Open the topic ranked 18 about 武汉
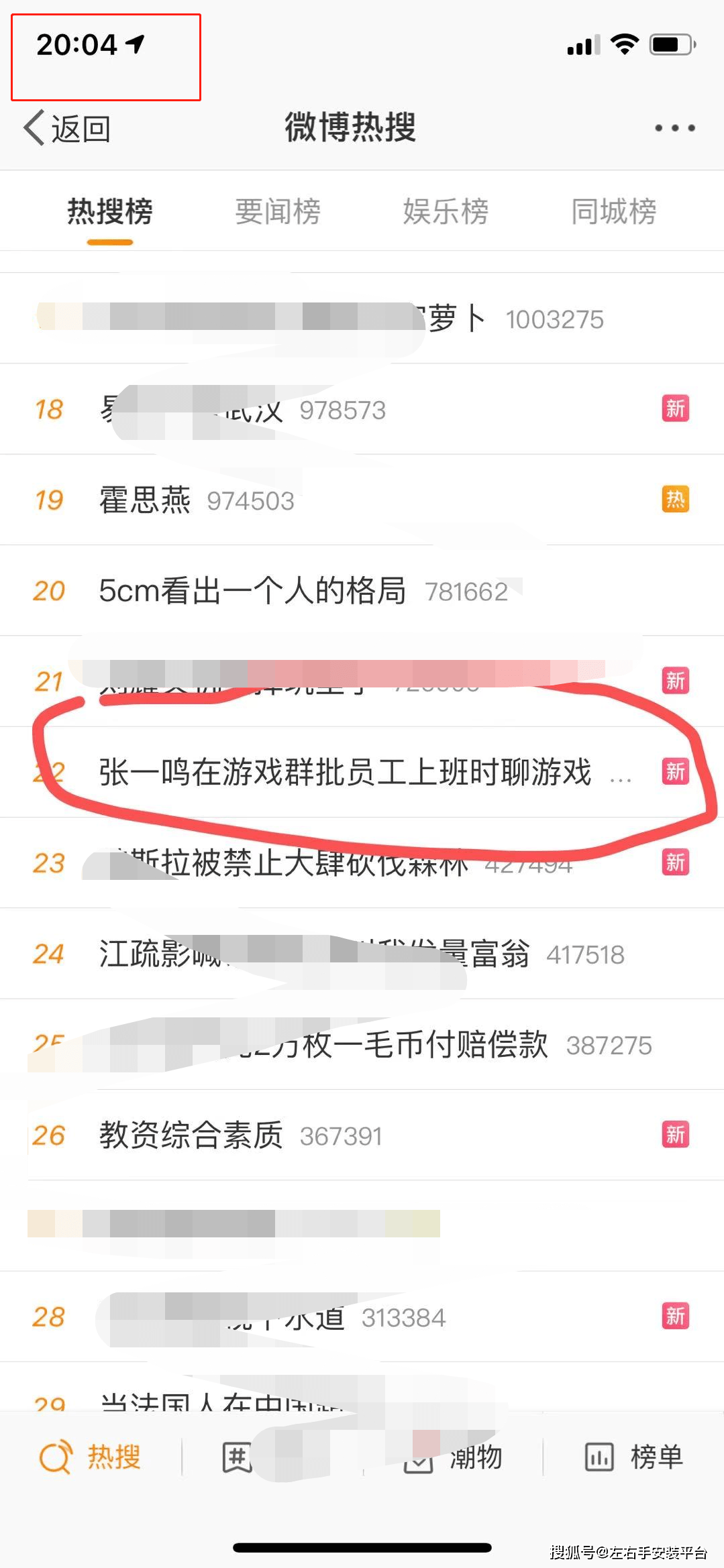This screenshot has width=724, height=1568. (x=255, y=410)
